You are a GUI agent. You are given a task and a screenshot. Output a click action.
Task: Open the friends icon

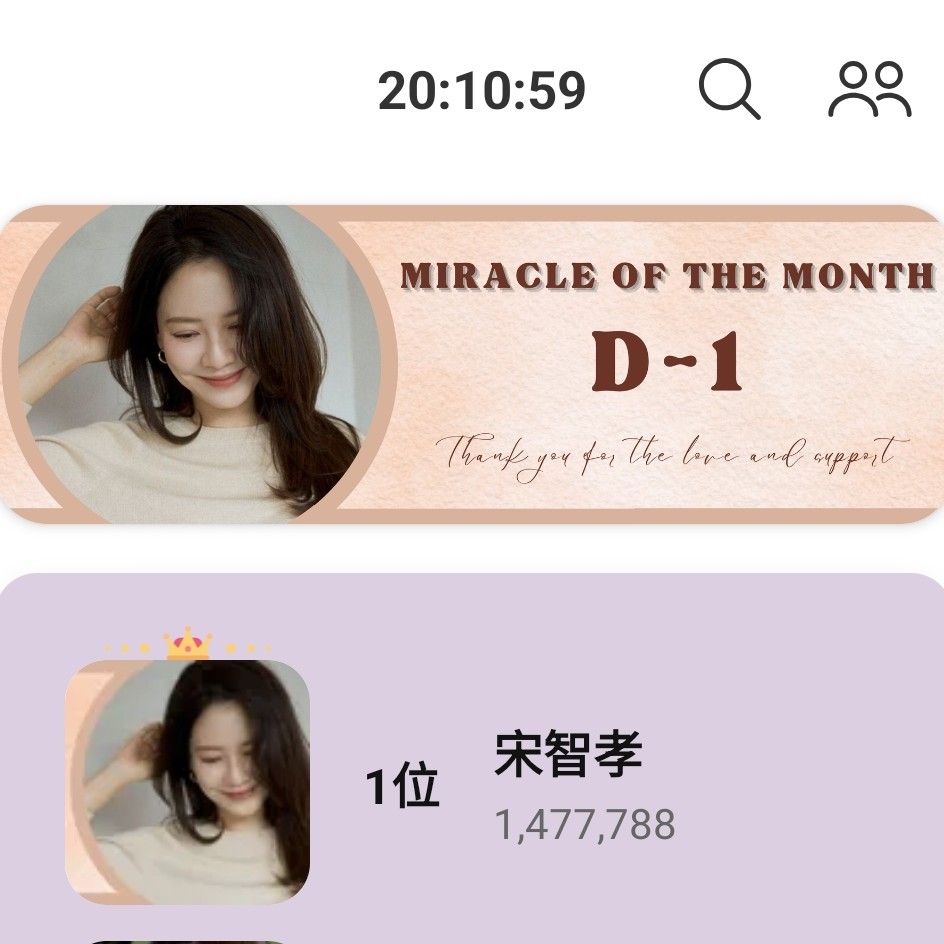869,90
